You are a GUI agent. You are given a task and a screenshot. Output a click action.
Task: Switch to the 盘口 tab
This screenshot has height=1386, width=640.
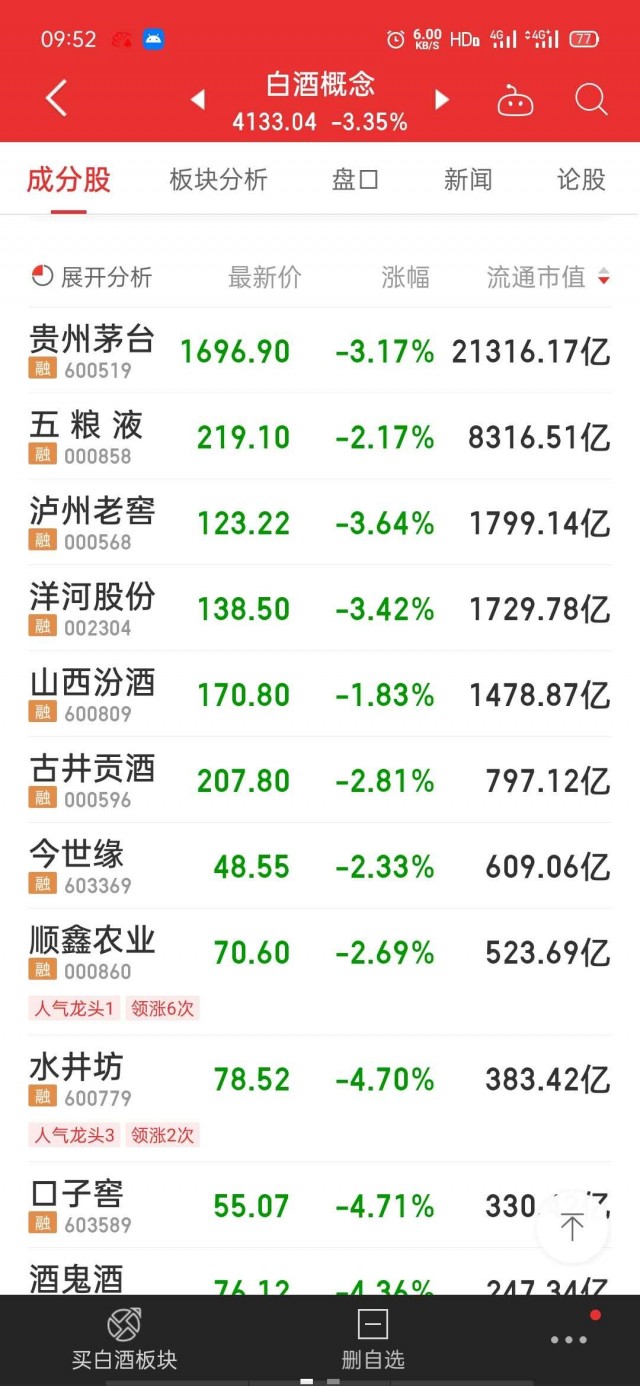pyautogui.click(x=355, y=180)
